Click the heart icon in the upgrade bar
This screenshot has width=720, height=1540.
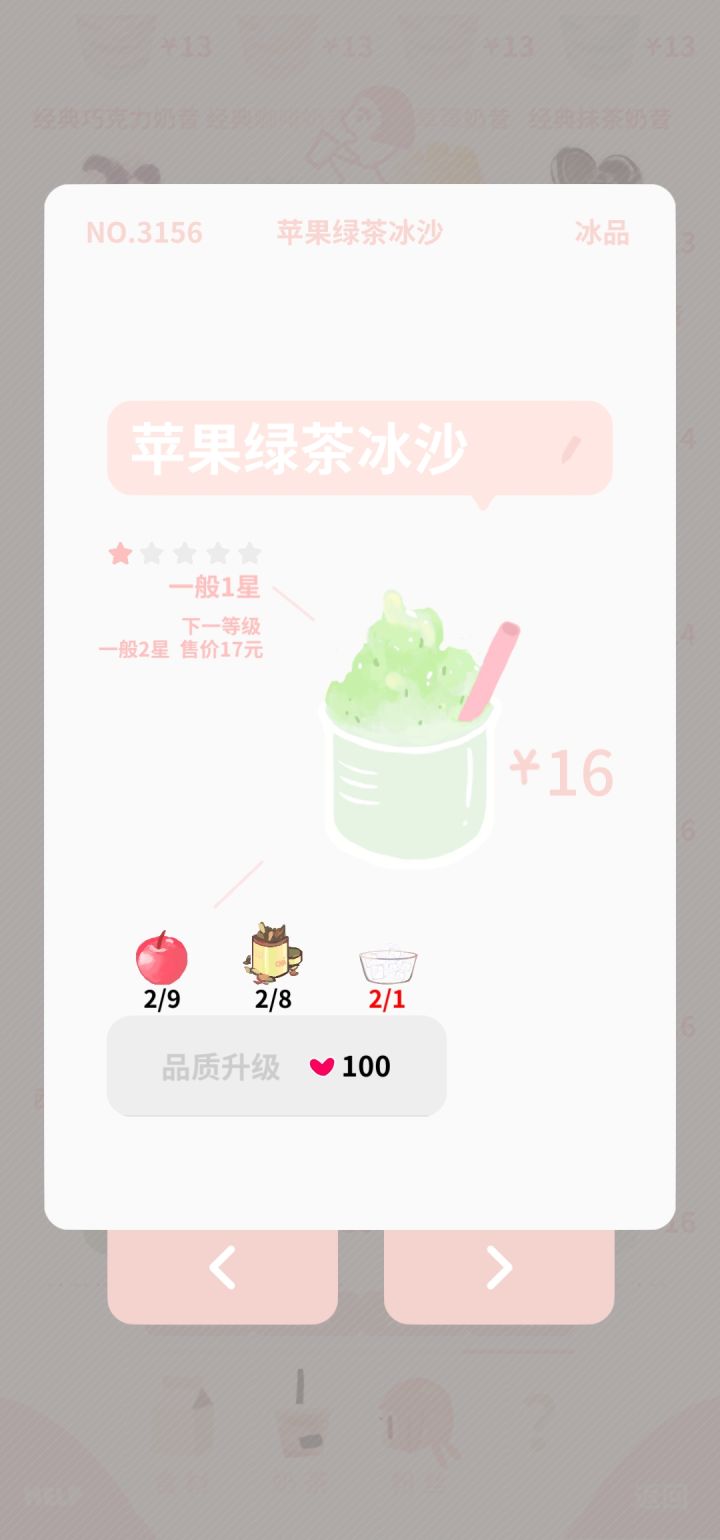pos(320,1067)
